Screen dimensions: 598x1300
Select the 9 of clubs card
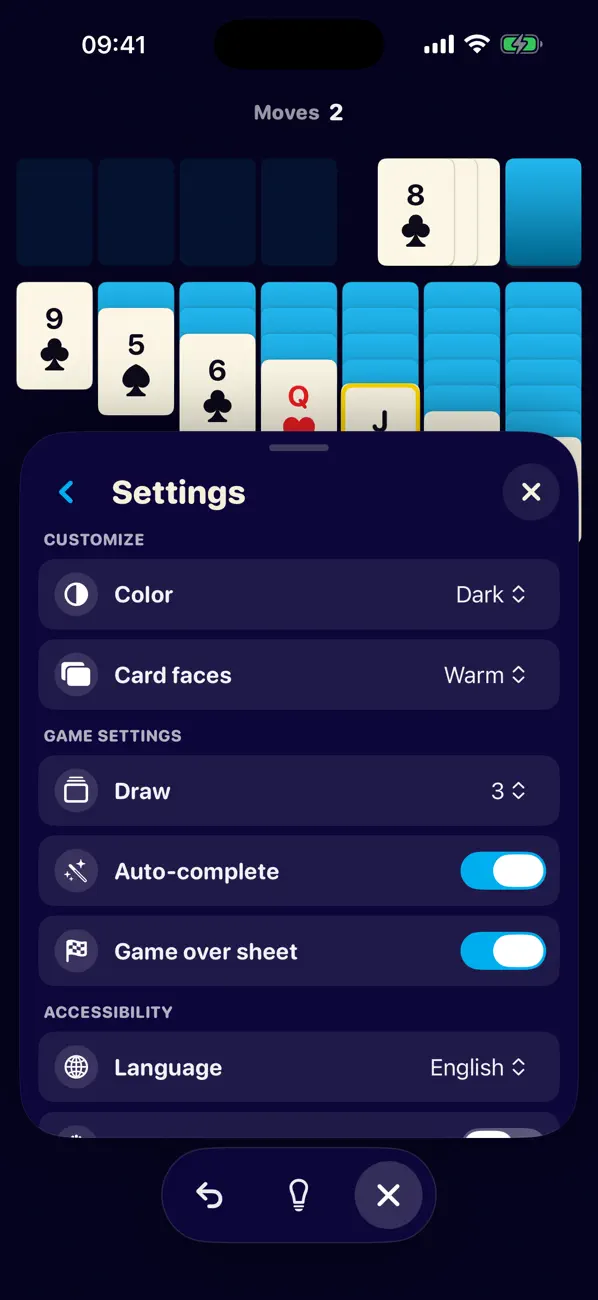(55, 336)
